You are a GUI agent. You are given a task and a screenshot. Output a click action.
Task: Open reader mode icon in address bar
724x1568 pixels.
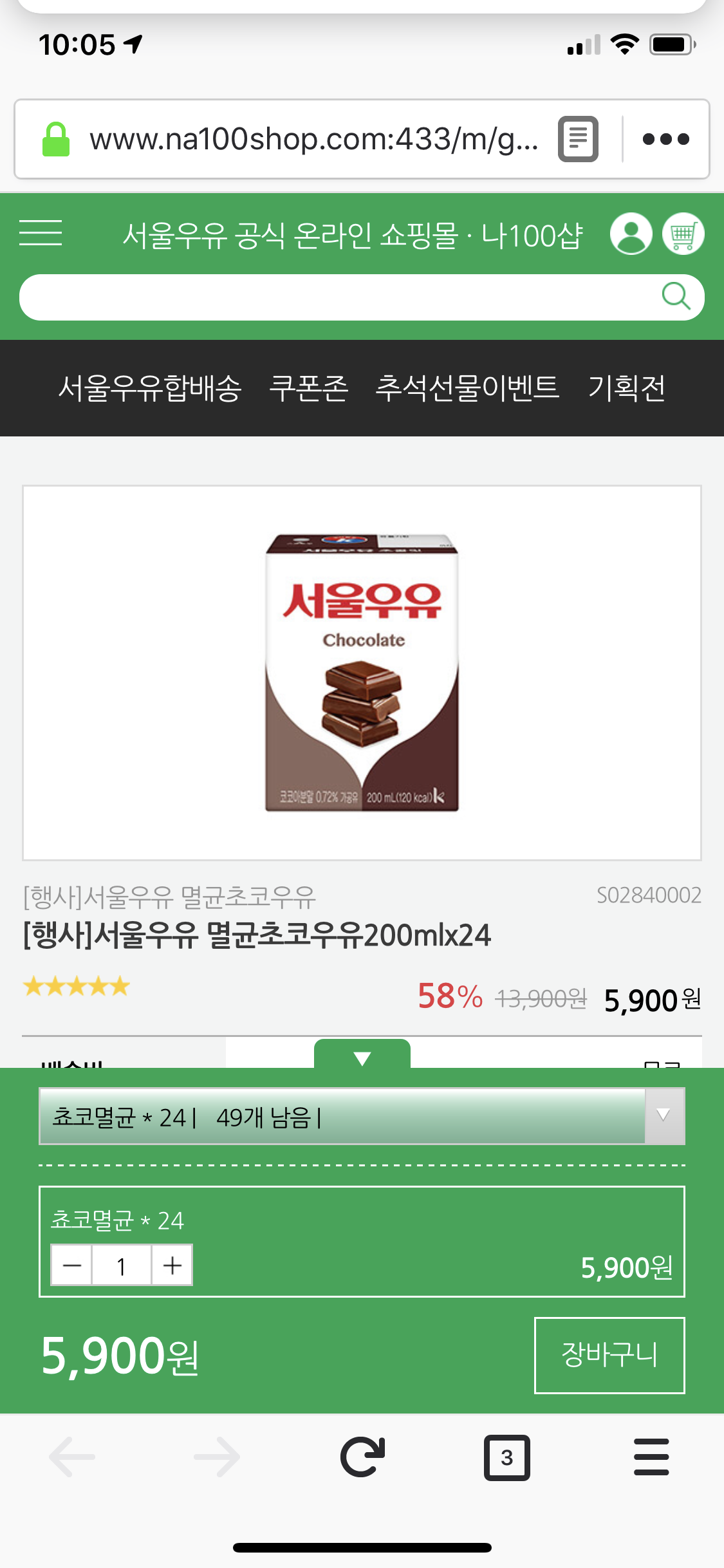[578, 139]
